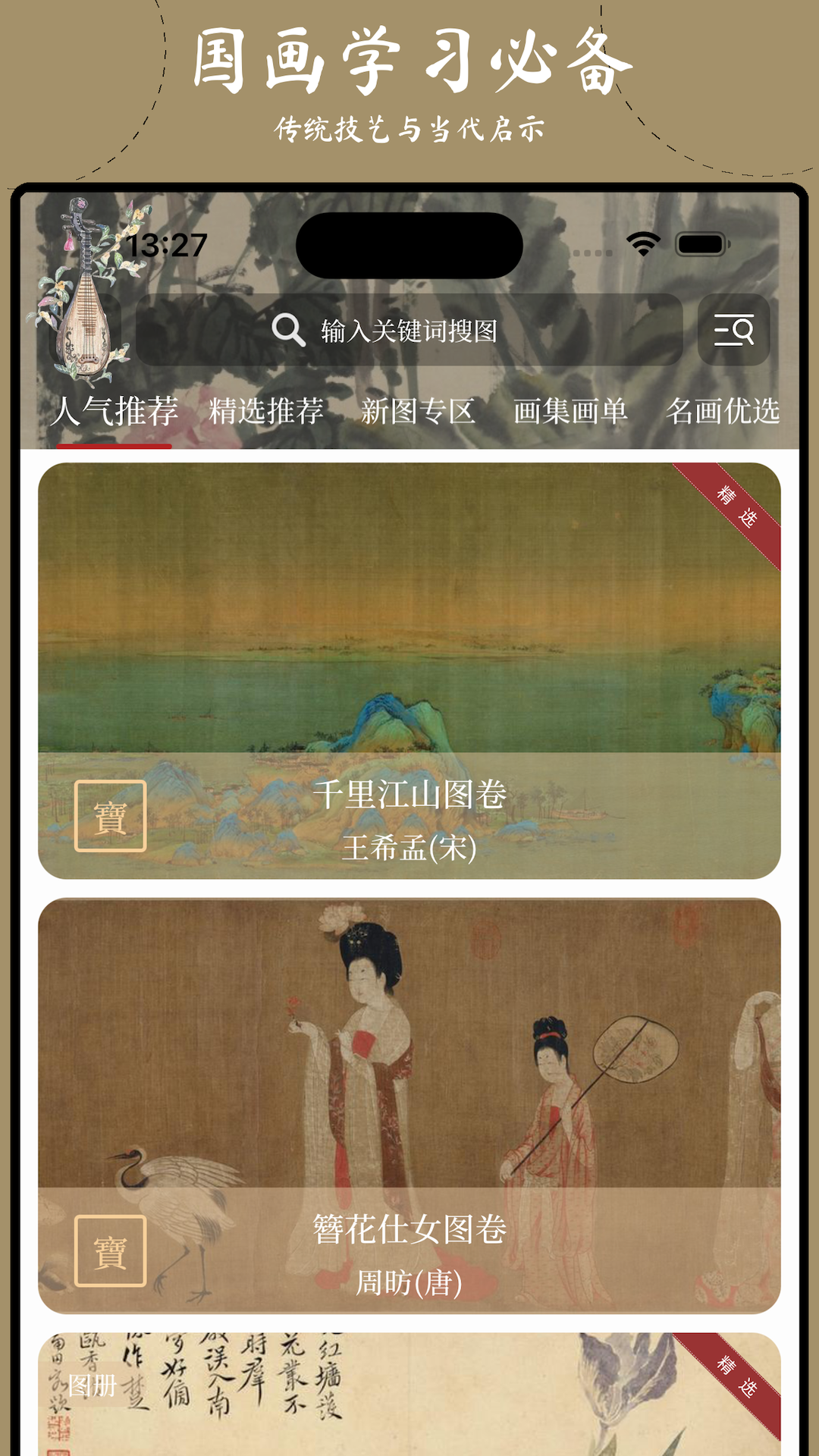
Task: Open the calligraphy album thumbnail at bottom
Action: [409, 1395]
